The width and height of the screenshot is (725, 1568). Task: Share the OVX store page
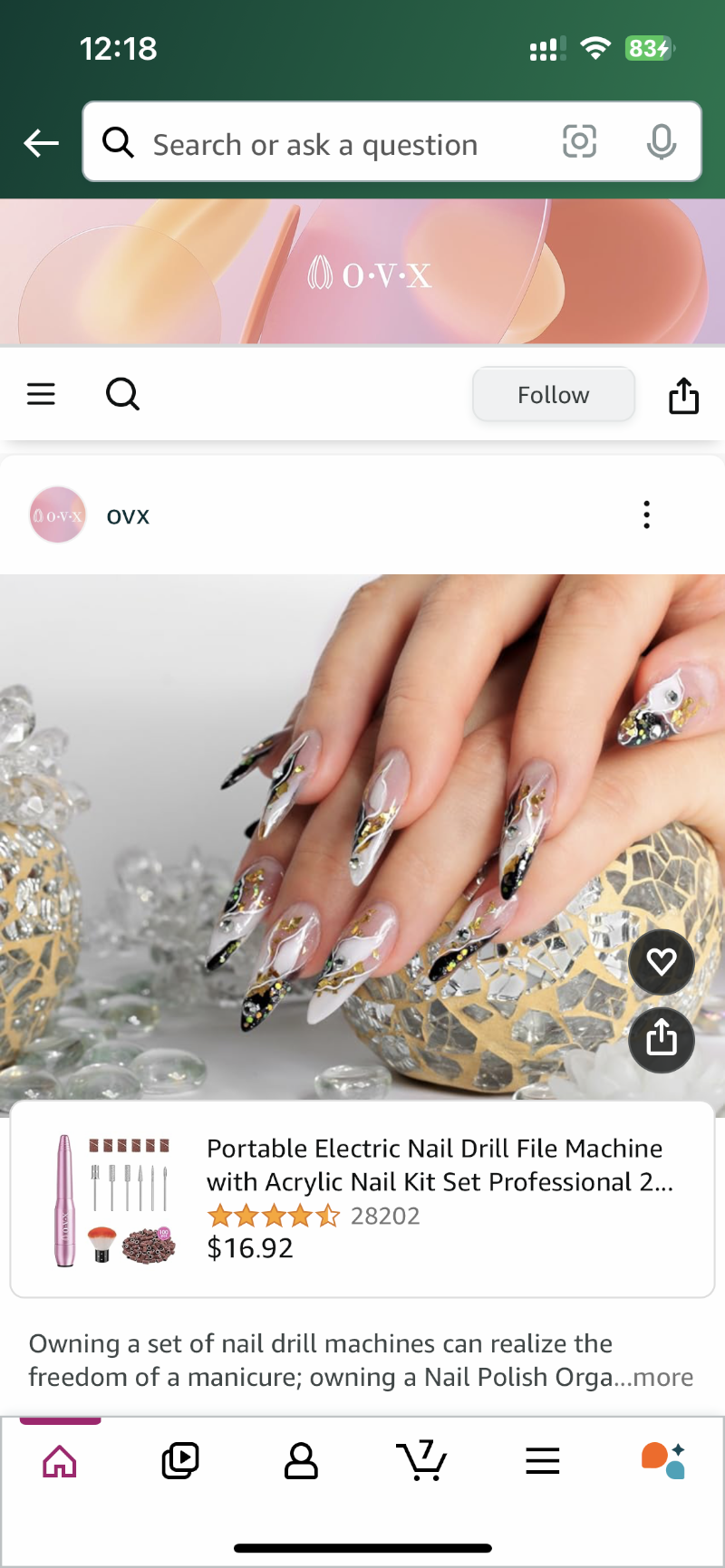[x=684, y=395]
